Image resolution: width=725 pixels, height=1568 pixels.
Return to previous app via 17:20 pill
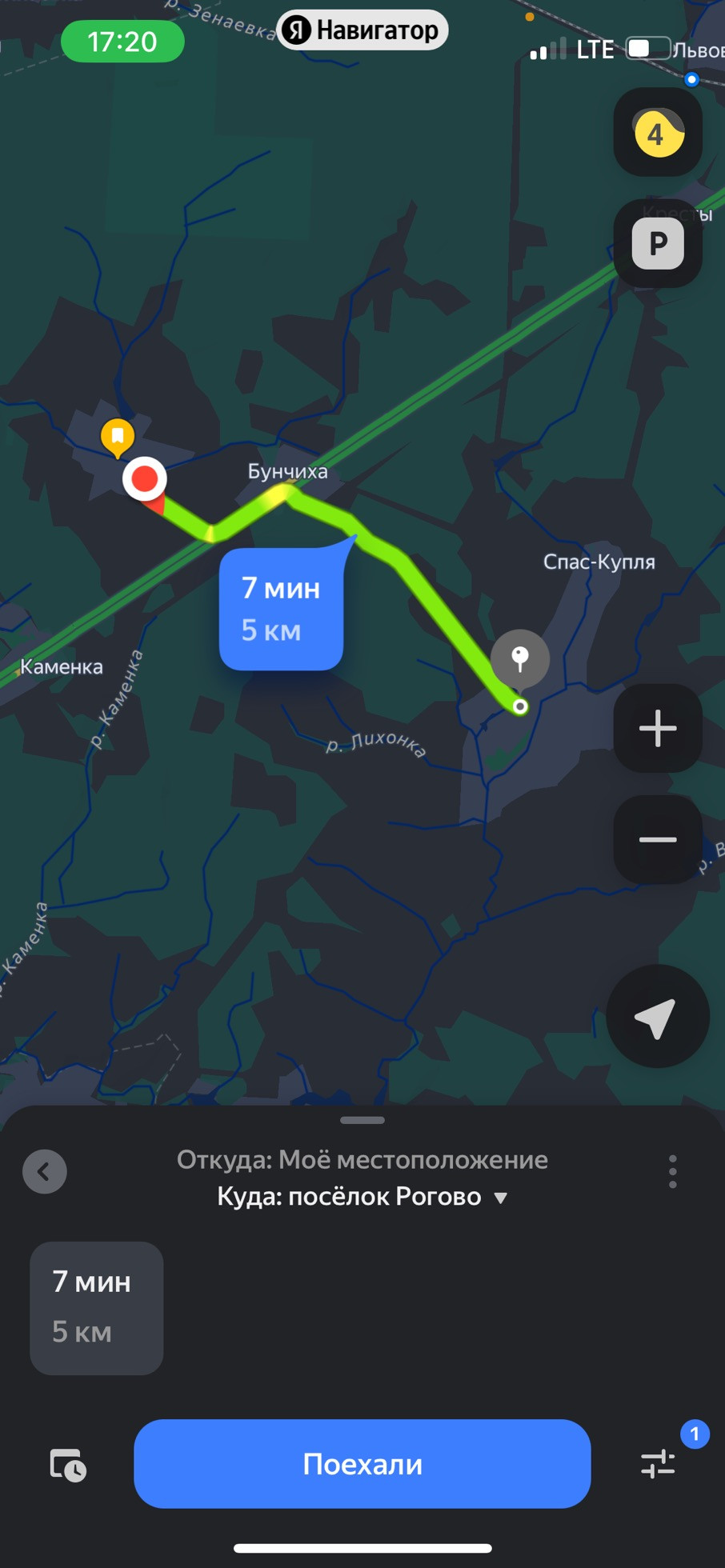pyautogui.click(x=122, y=42)
